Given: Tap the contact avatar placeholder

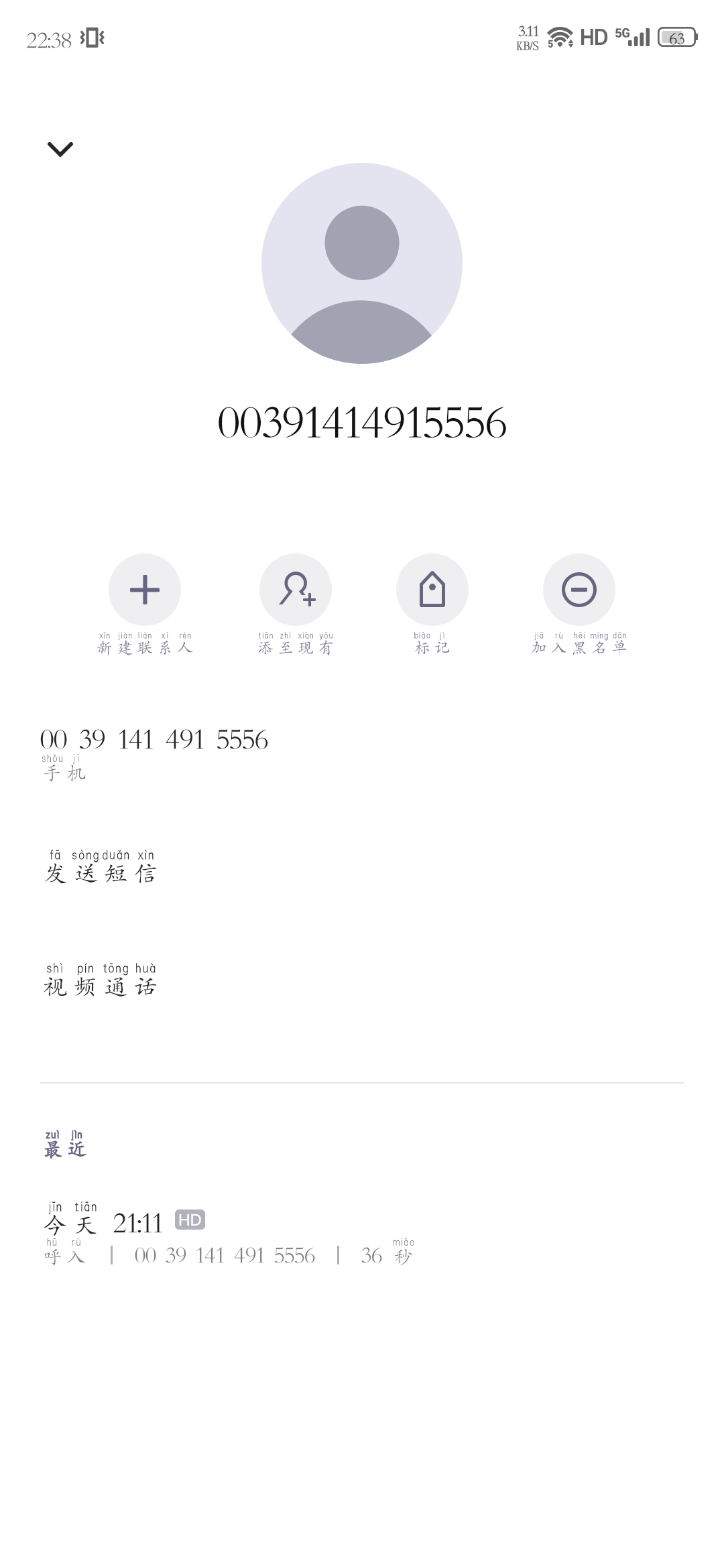Looking at the screenshot, I should click(x=362, y=263).
